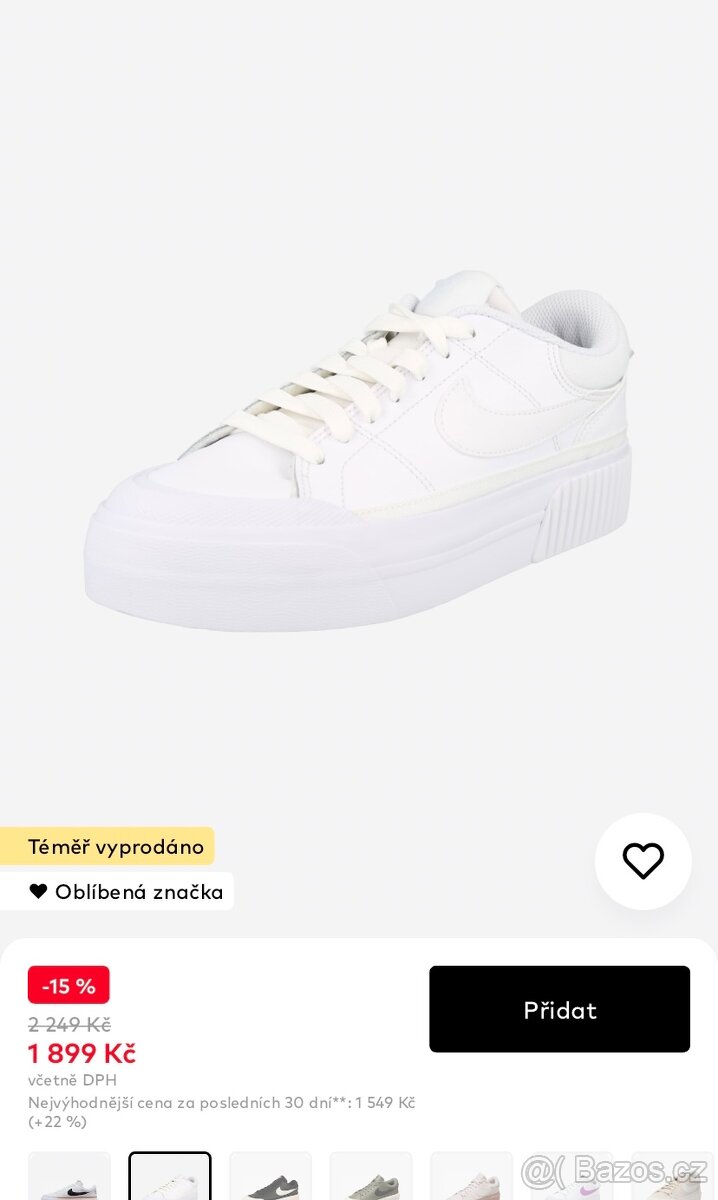Viewport: 718px width, 1200px height.
Task: Save the sneaker to wishlist with heart icon
Action: (643, 861)
